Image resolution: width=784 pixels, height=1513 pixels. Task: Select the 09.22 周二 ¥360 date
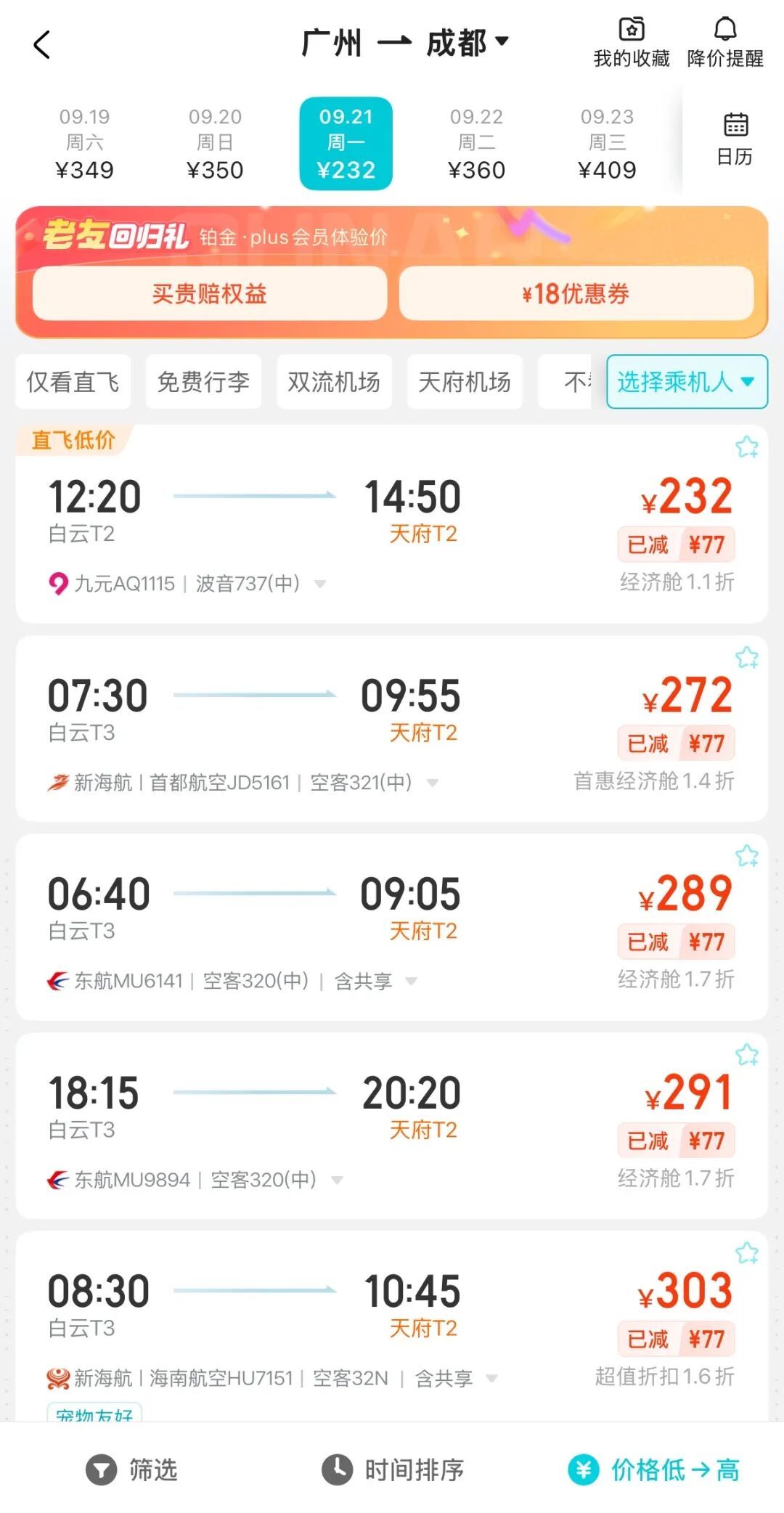click(x=476, y=143)
